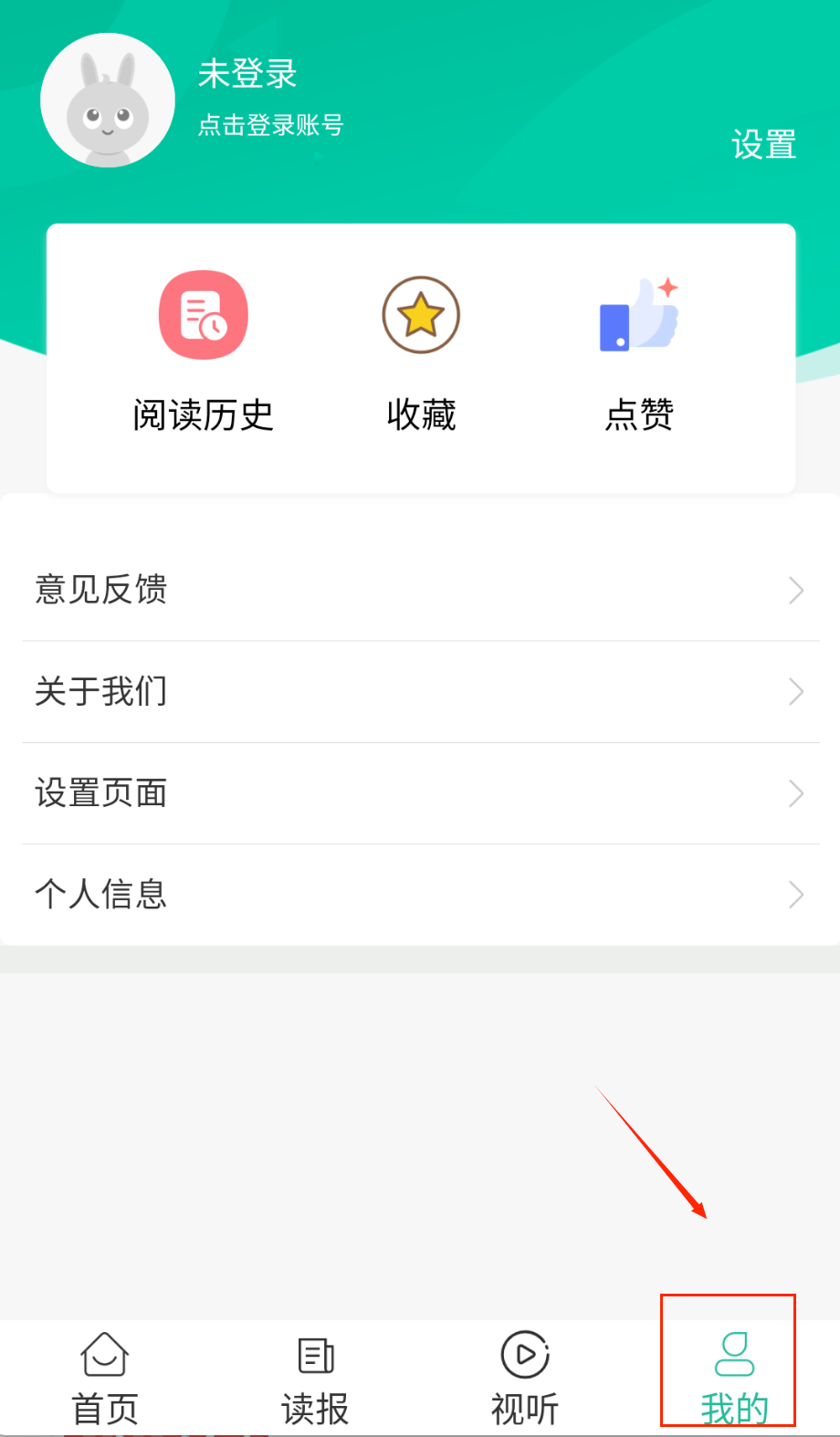The height and width of the screenshot is (1437, 840).
Task: Switch to the 视听 tab
Action: point(525,1377)
